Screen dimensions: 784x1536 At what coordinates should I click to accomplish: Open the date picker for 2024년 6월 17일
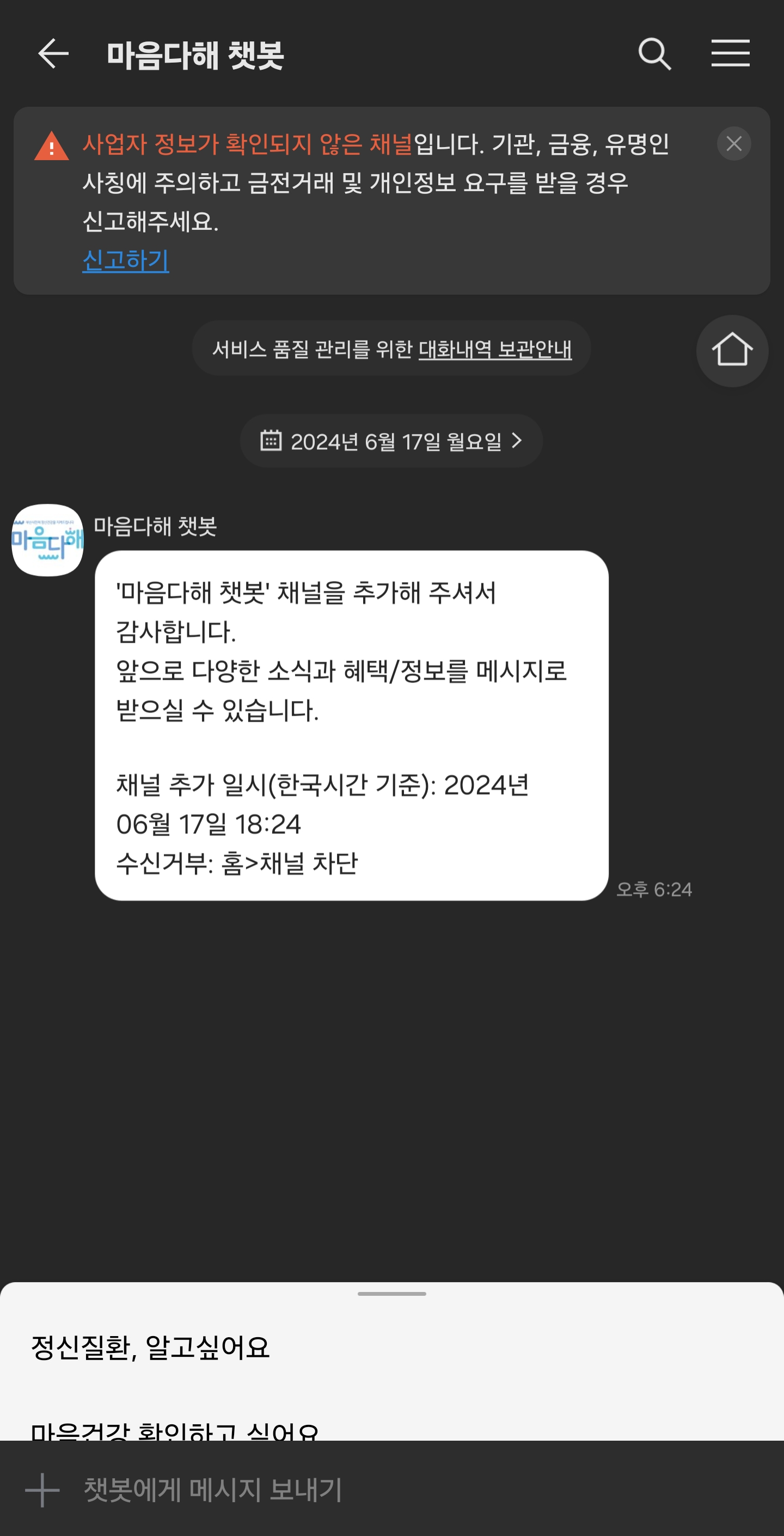tap(391, 441)
